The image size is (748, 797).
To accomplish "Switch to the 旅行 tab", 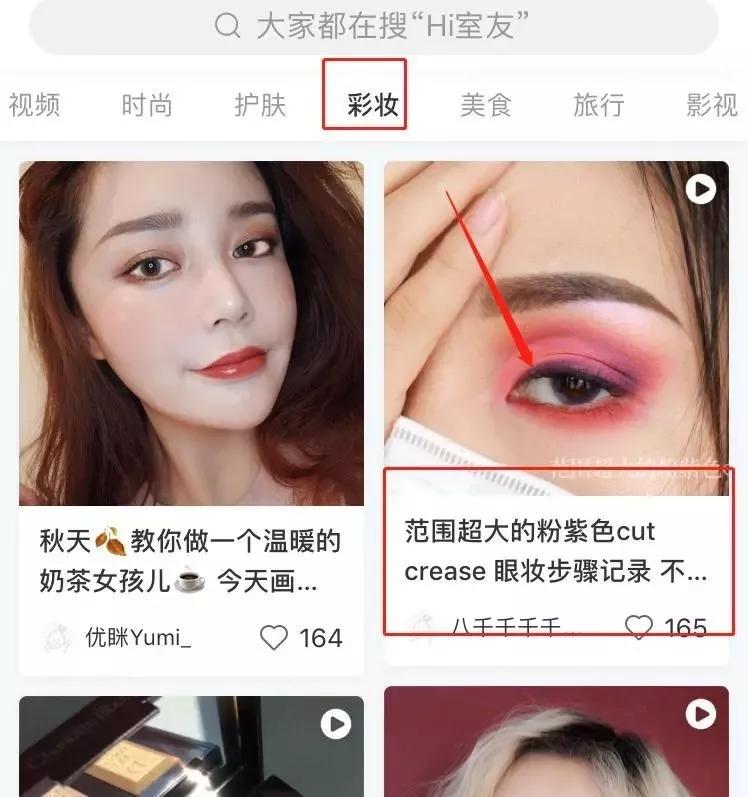I will point(599,105).
